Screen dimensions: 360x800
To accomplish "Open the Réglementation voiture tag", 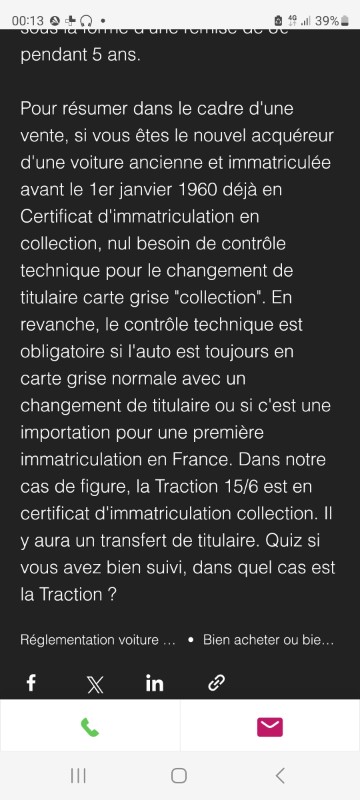I will click(x=97, y=640).
